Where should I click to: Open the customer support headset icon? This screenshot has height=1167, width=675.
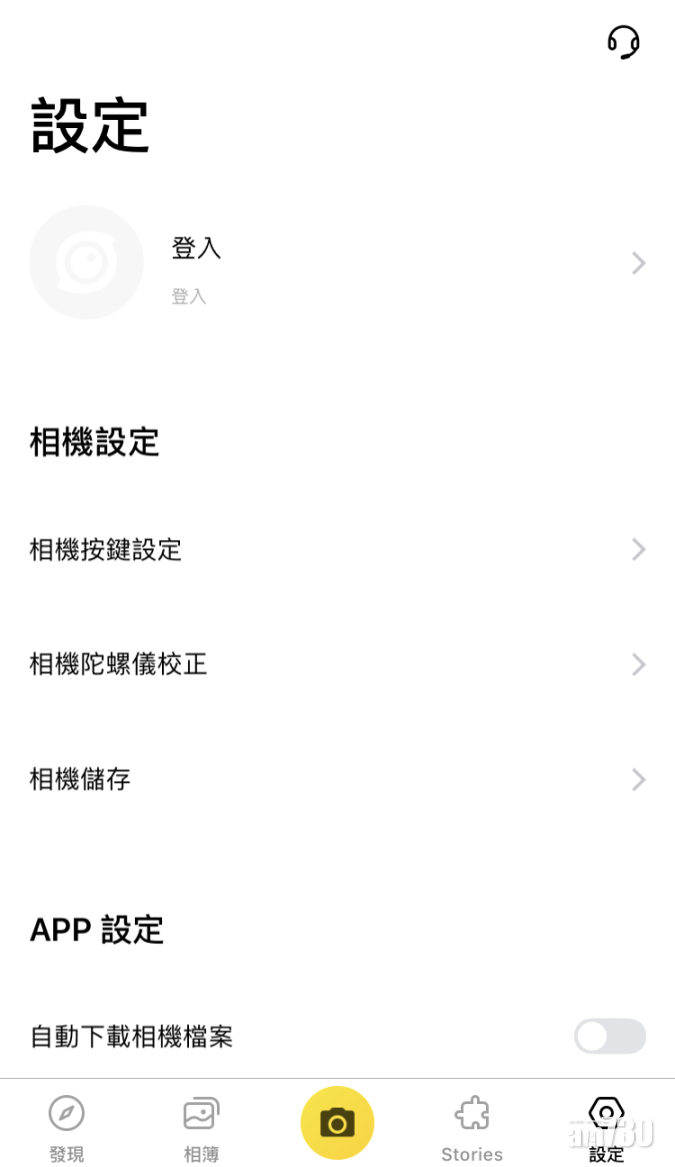(x=623, y=42)
